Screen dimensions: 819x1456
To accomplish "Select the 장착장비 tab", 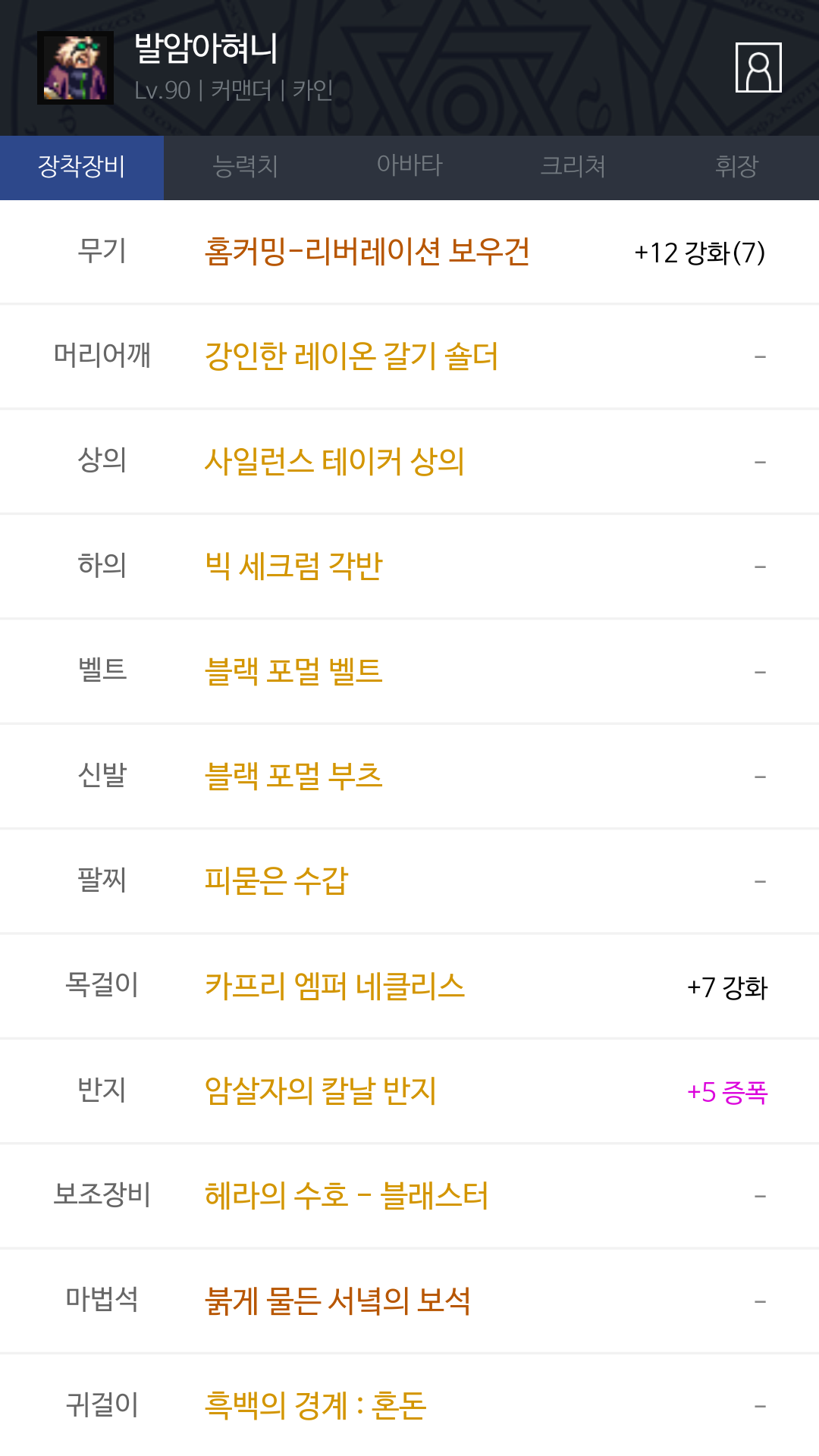I will pos(82,167).
